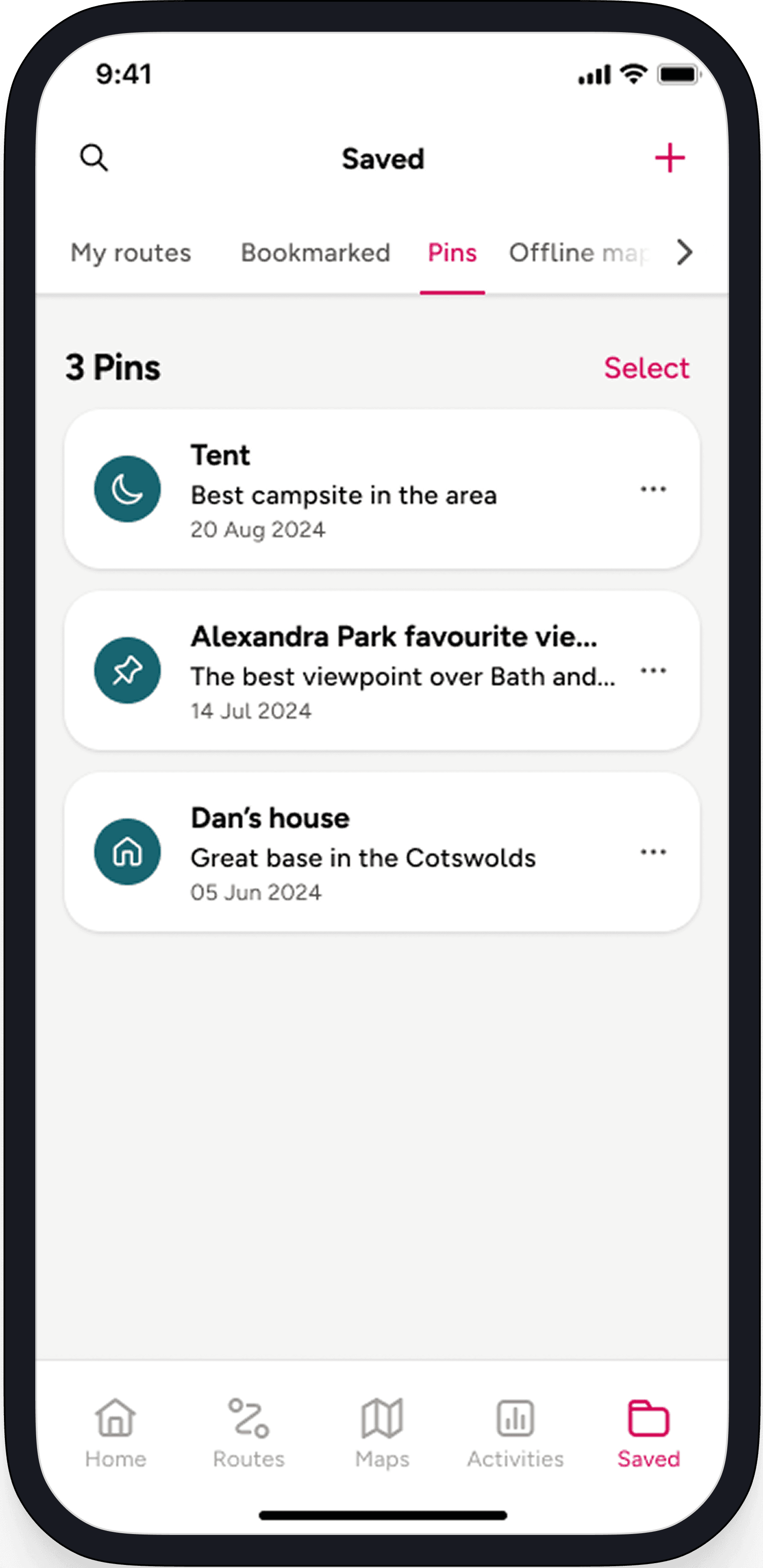763x1568 pixels.
Task: Open more options for the Tent pin
Action: 653,490
